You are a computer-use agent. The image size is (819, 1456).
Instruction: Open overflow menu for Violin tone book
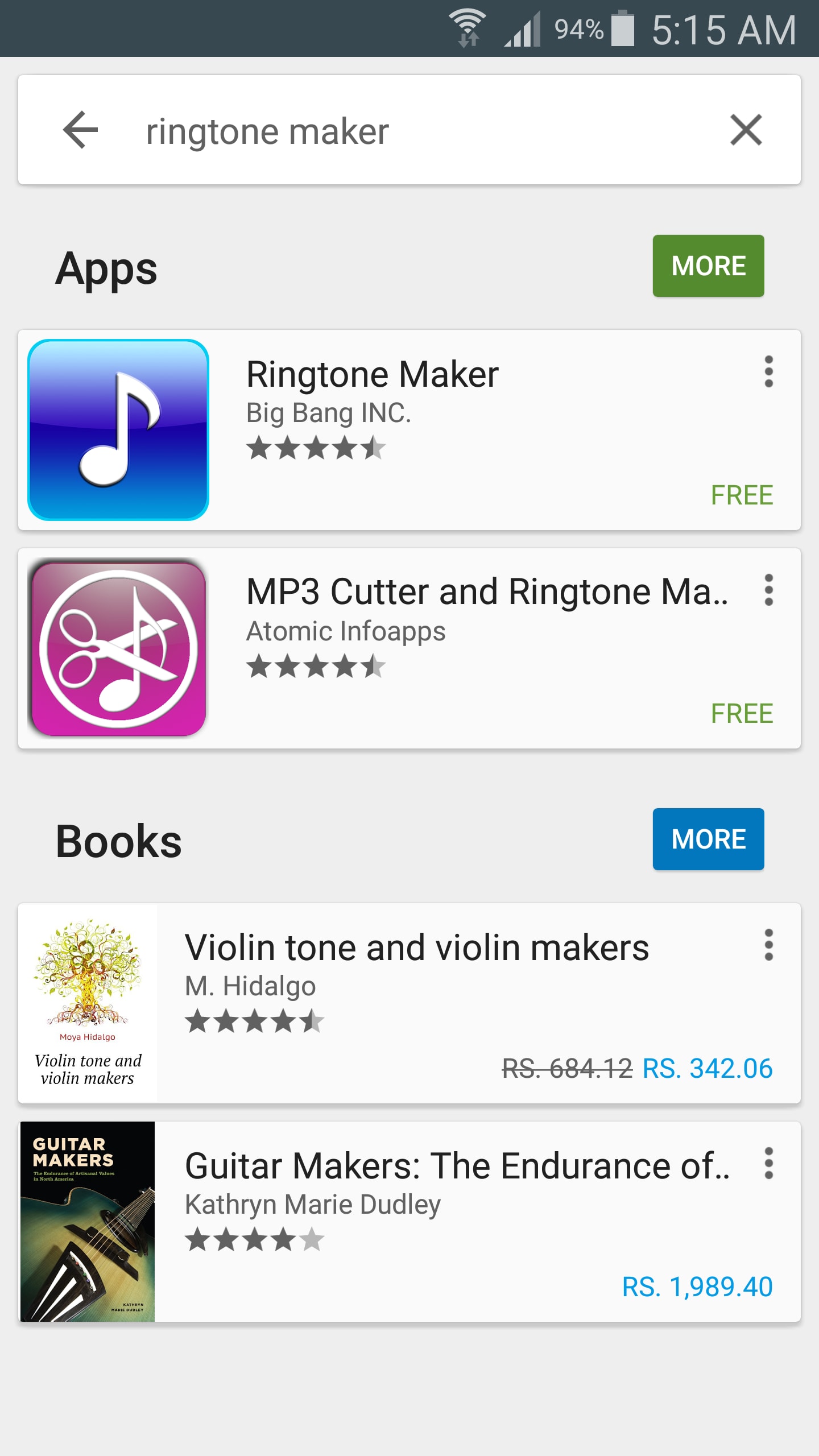click(x=768, y=945)
